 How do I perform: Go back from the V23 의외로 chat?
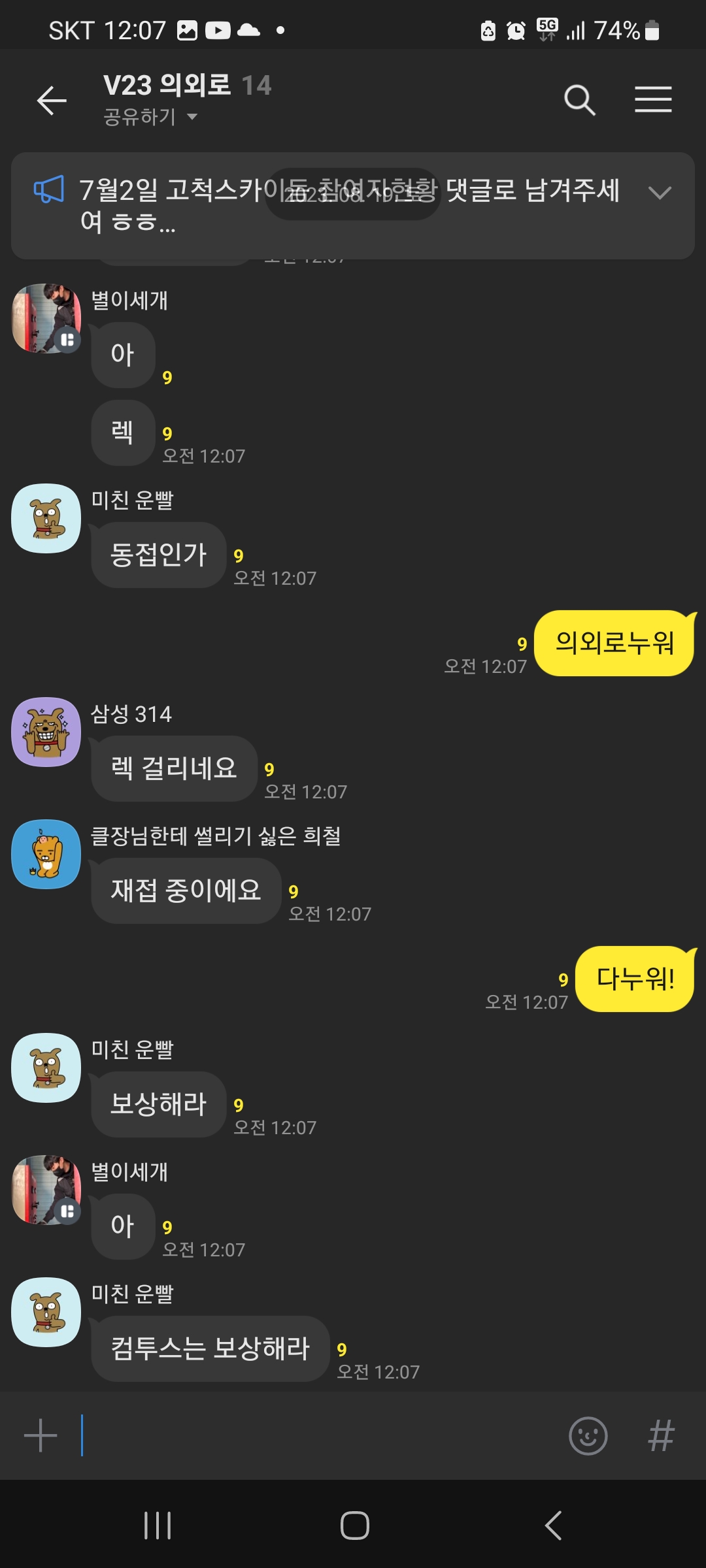52,101
